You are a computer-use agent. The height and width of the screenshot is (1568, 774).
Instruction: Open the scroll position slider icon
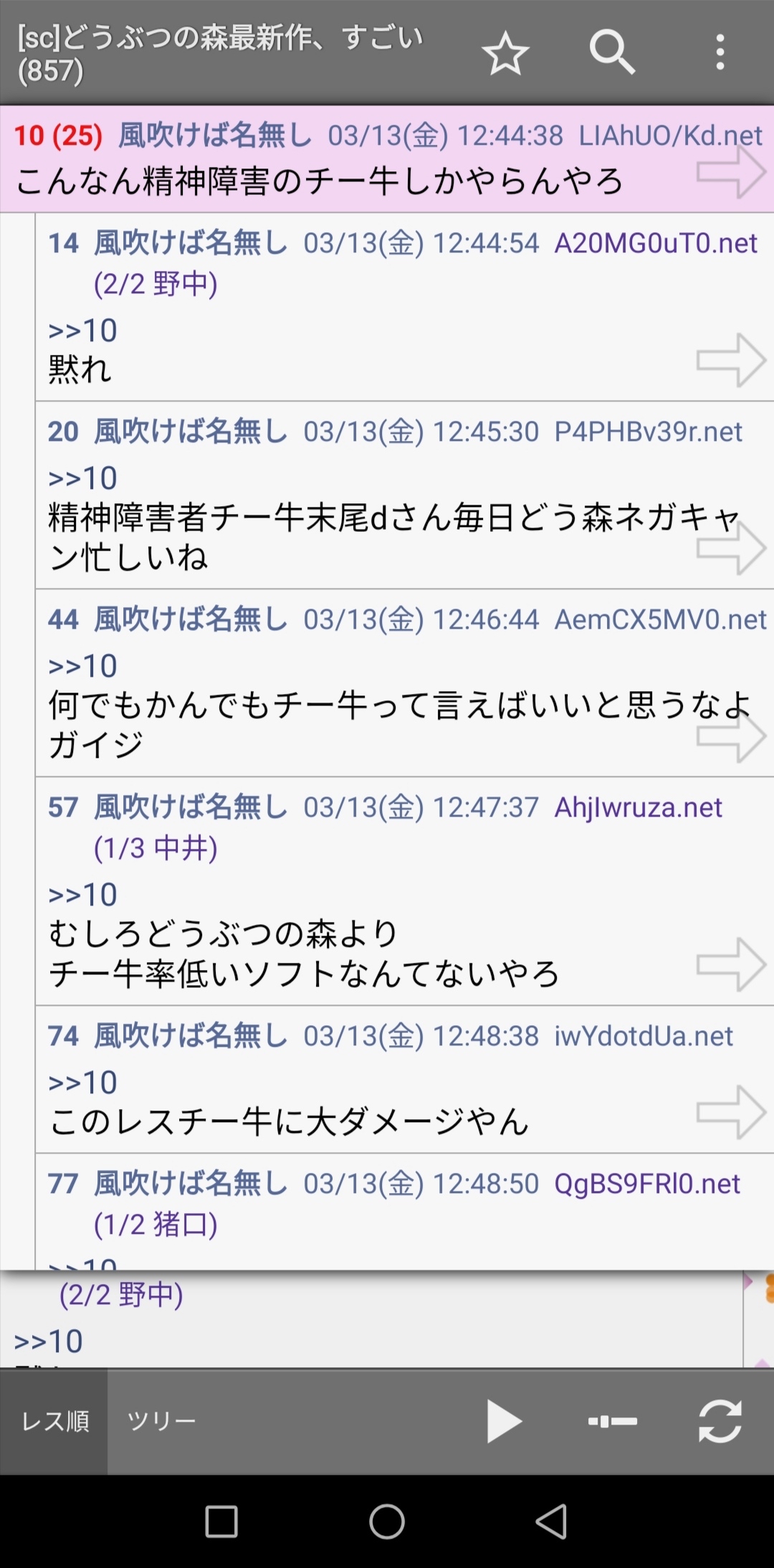(612, 1421)
